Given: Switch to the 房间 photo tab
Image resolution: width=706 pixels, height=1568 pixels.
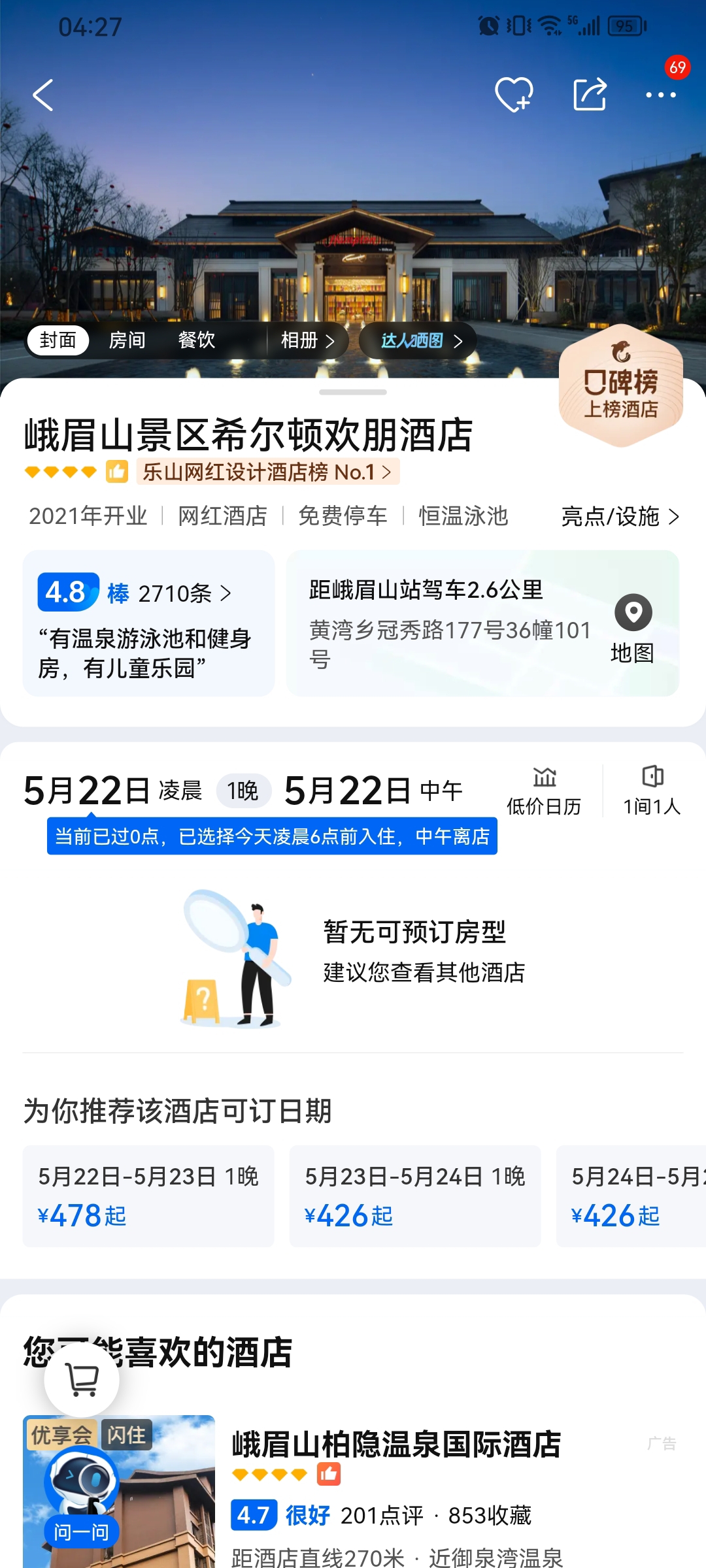Looking at the screenshot, I should 127,340.
